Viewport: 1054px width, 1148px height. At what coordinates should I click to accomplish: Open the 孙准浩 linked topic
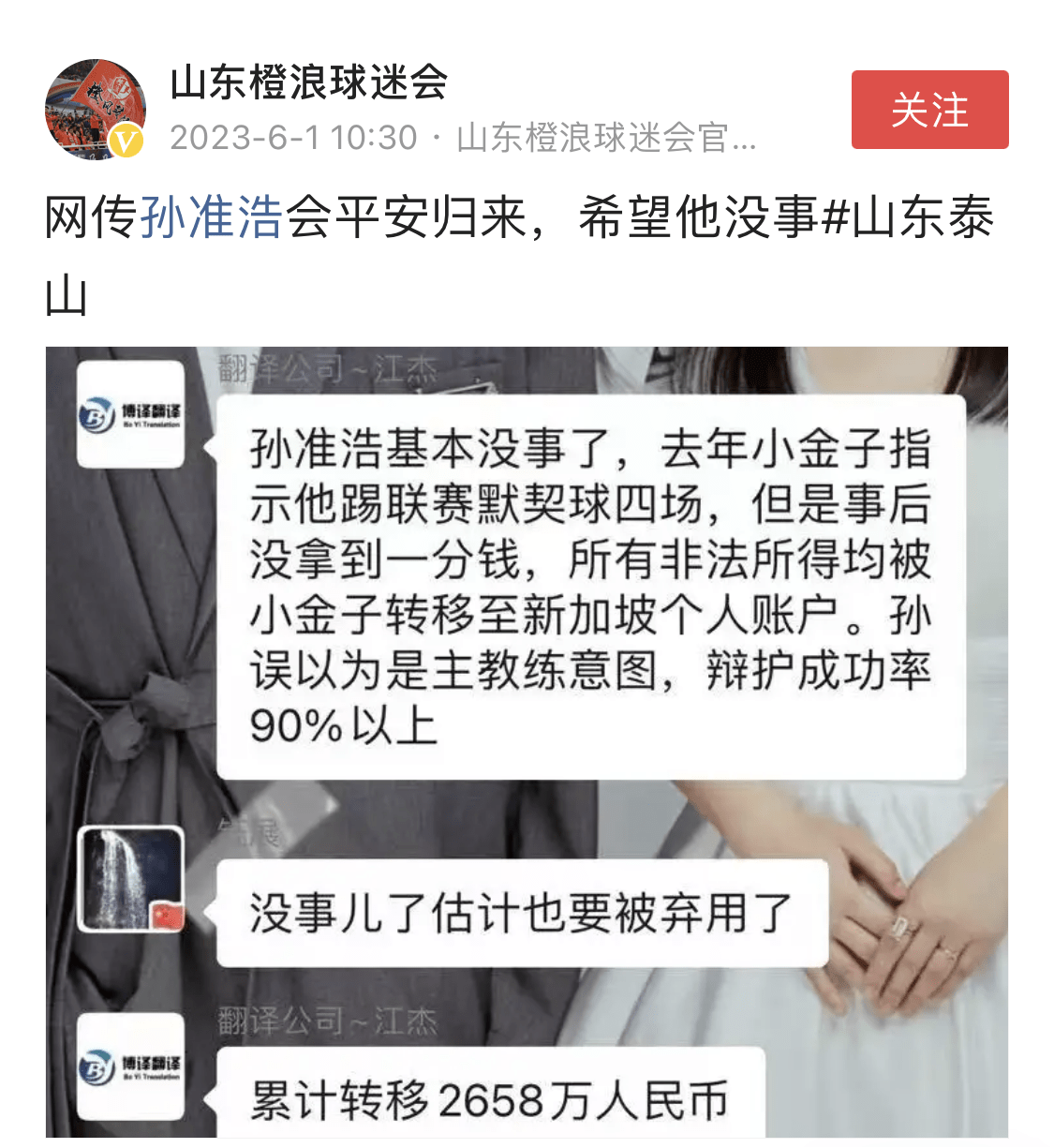212,217
